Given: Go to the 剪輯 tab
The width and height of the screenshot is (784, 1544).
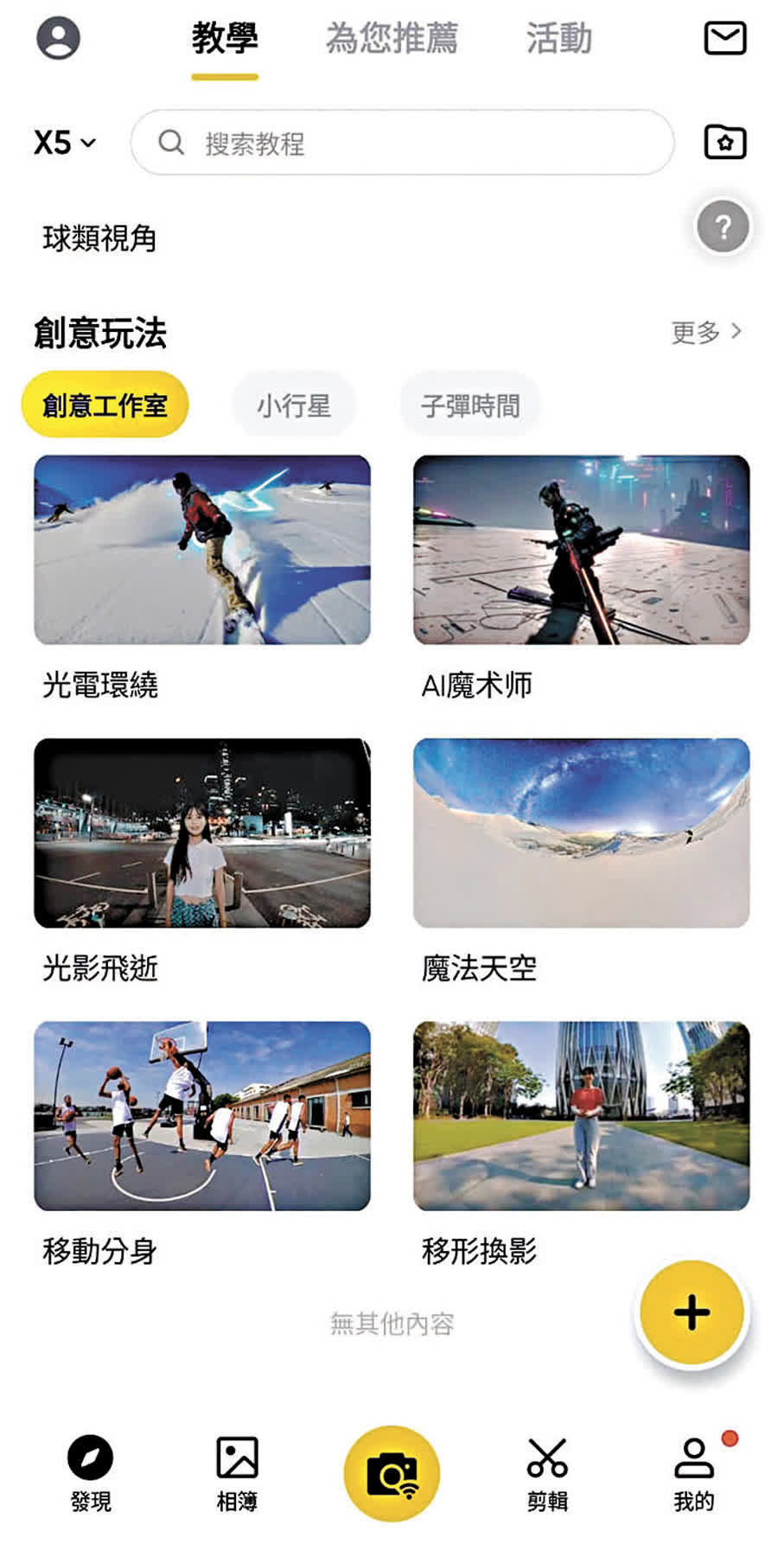Looking at the screenshot, I should (547, 1474).
